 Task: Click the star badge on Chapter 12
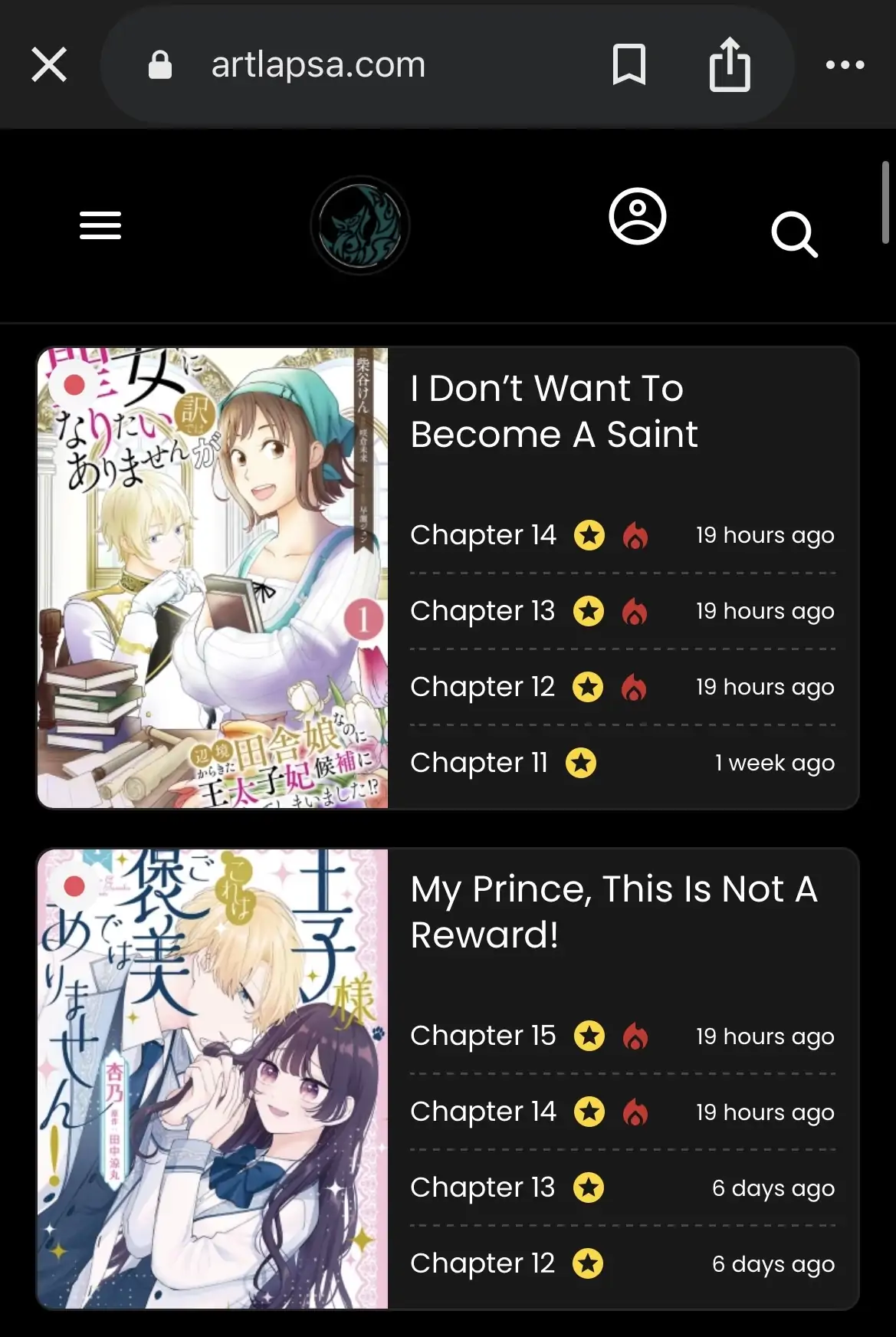587,687
